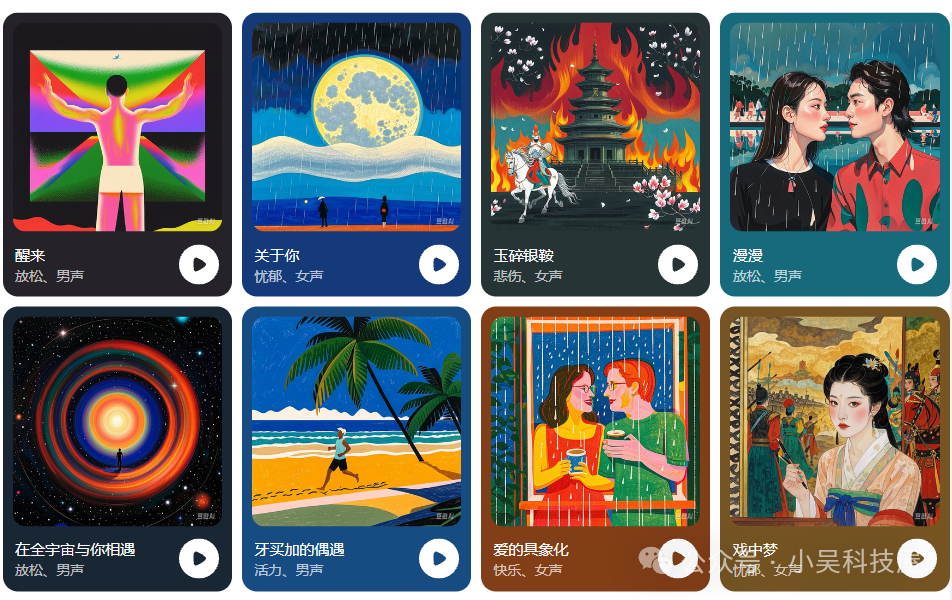View the 玉碎银鞍 song card
The height and width of the screenshot is (600, 952).
coord(595,127)
